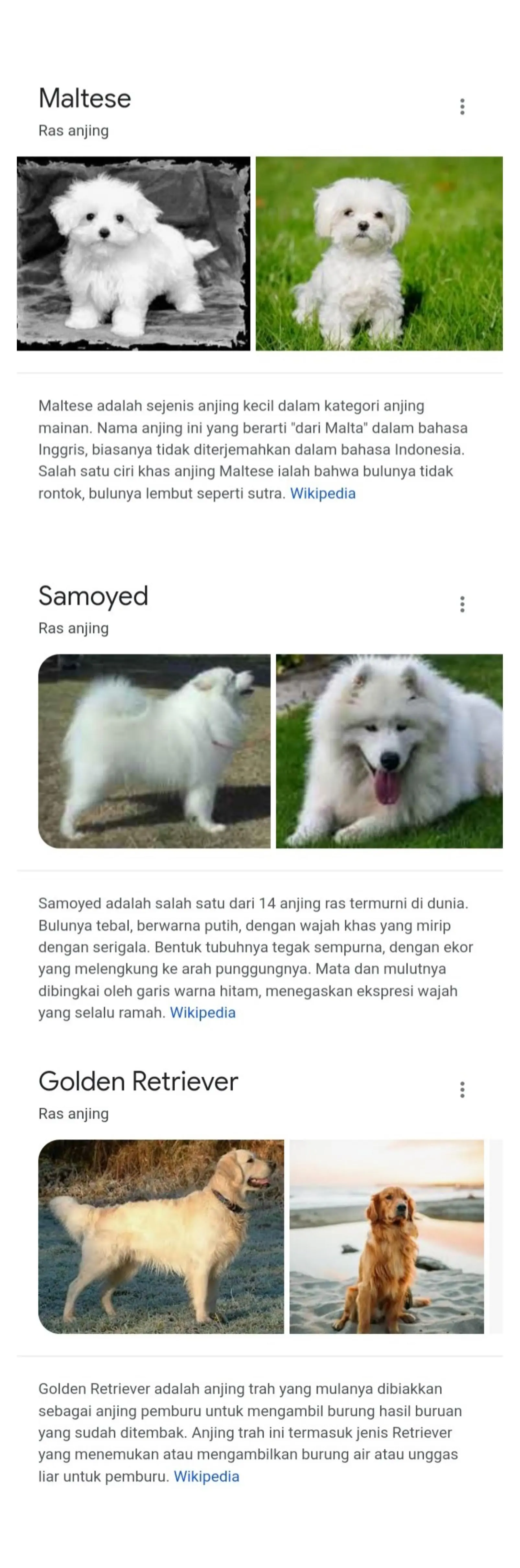
Task: Open the Samoyed photo with tongue out
Action: (389, 751)
